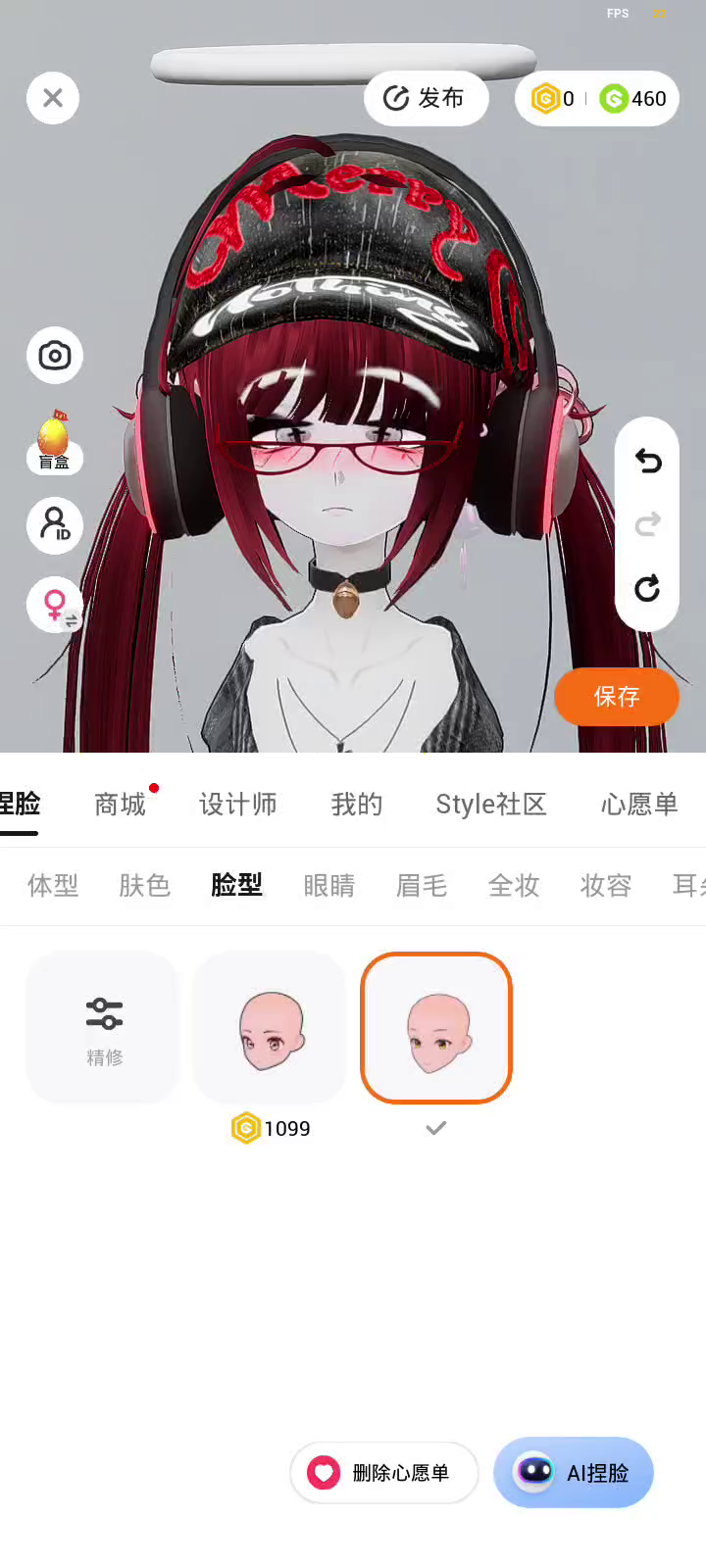Tap 删除心愿单 to remove from wishlist
Screen dimensions: 706x1568
tap(383, 1472)
